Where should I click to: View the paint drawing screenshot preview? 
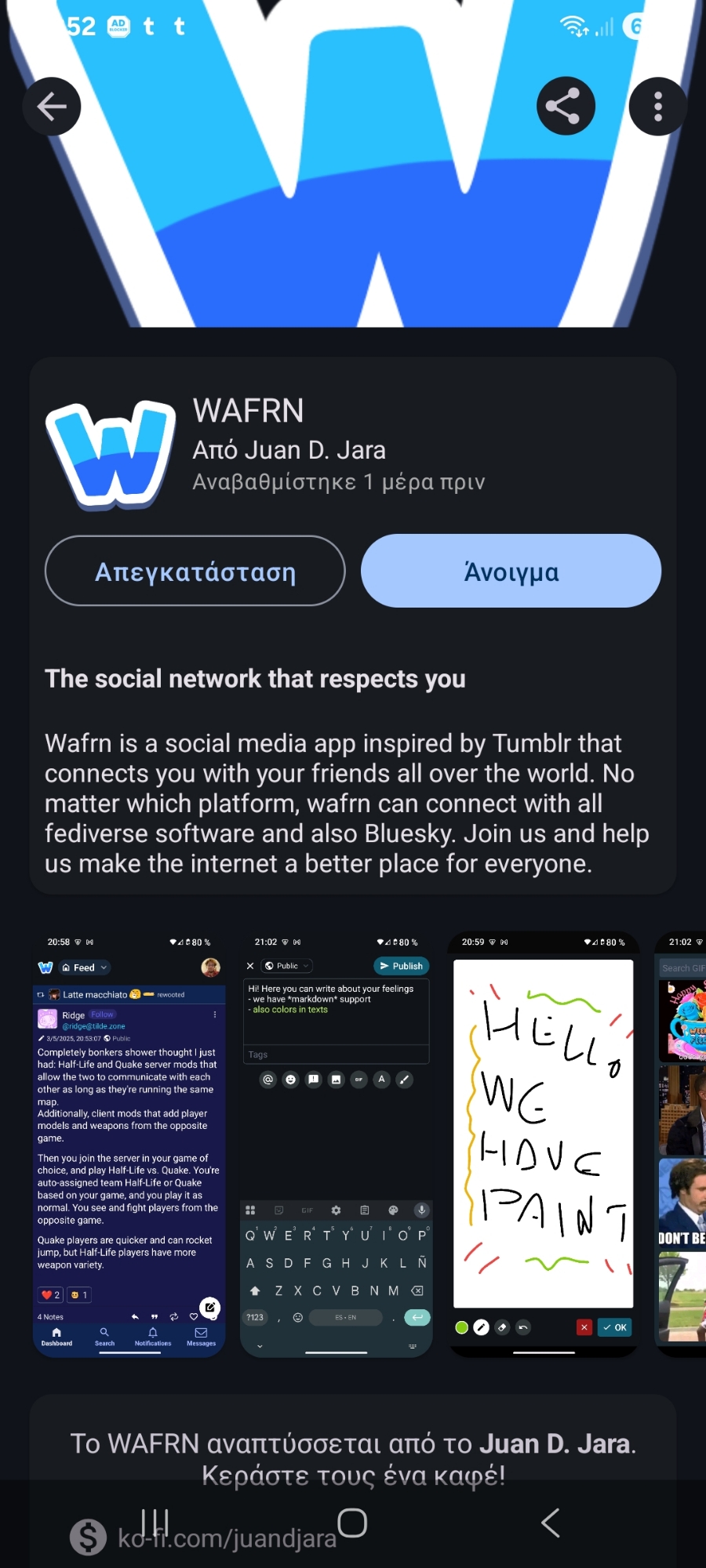[x=544, y=1144]
